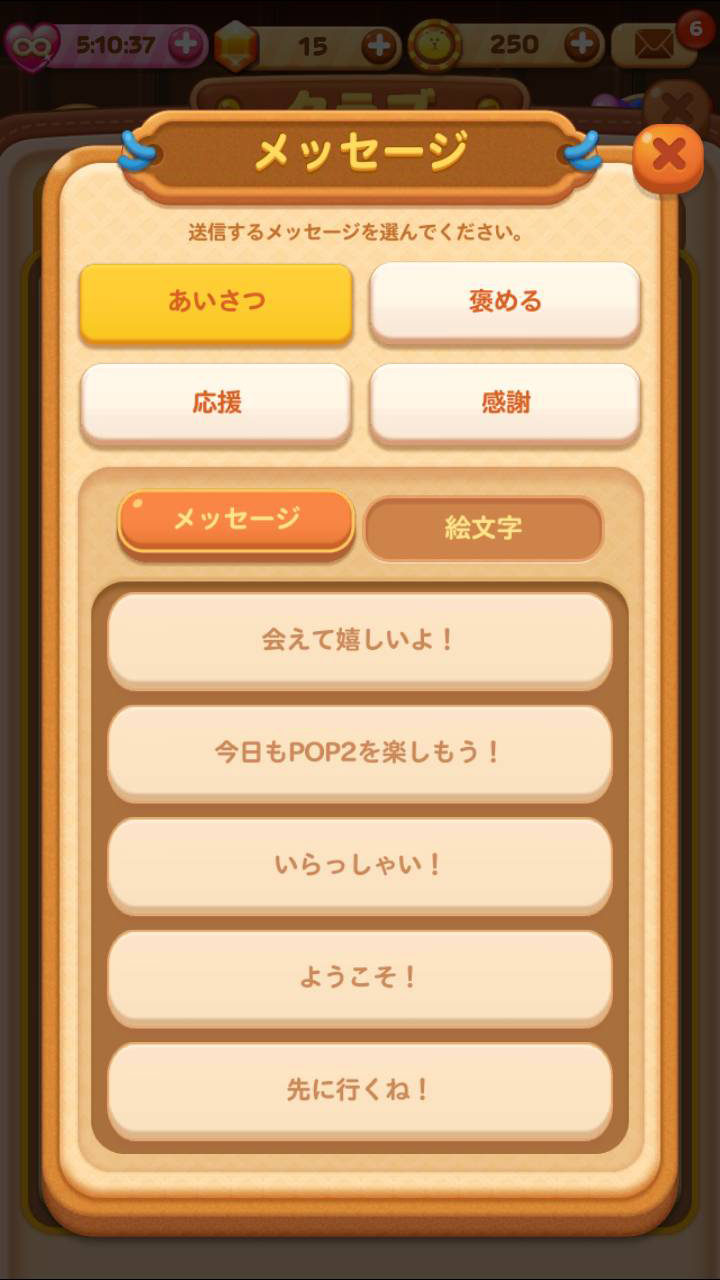Switch to the 褒める category
This screenshot has width=720, height=1280.
[x=505, y=301]
